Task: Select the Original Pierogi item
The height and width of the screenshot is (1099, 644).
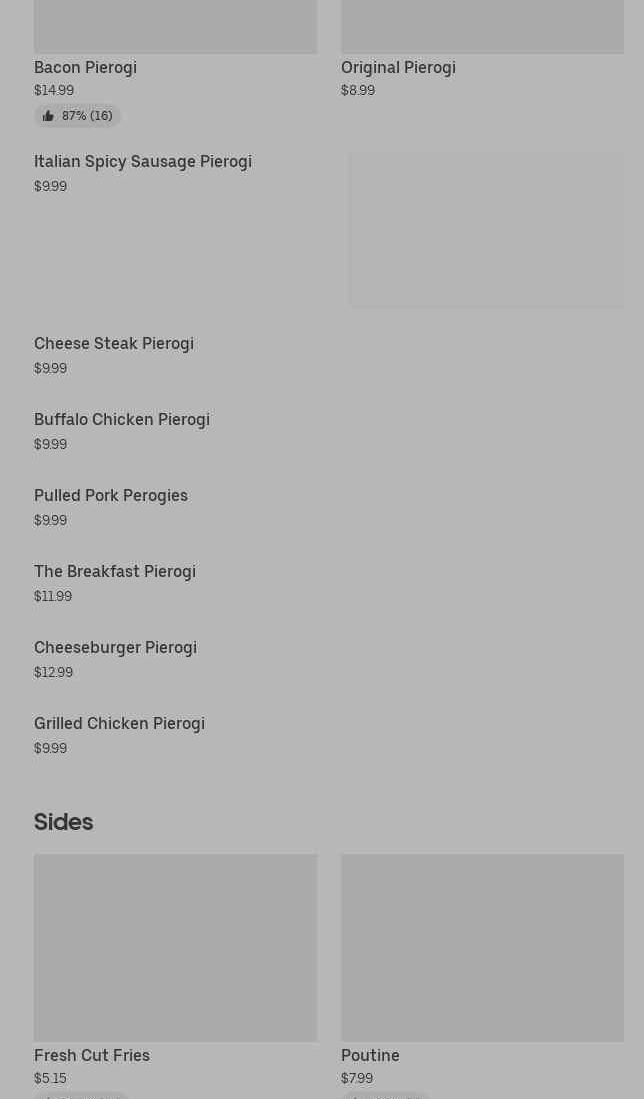Action: [398, 67]
